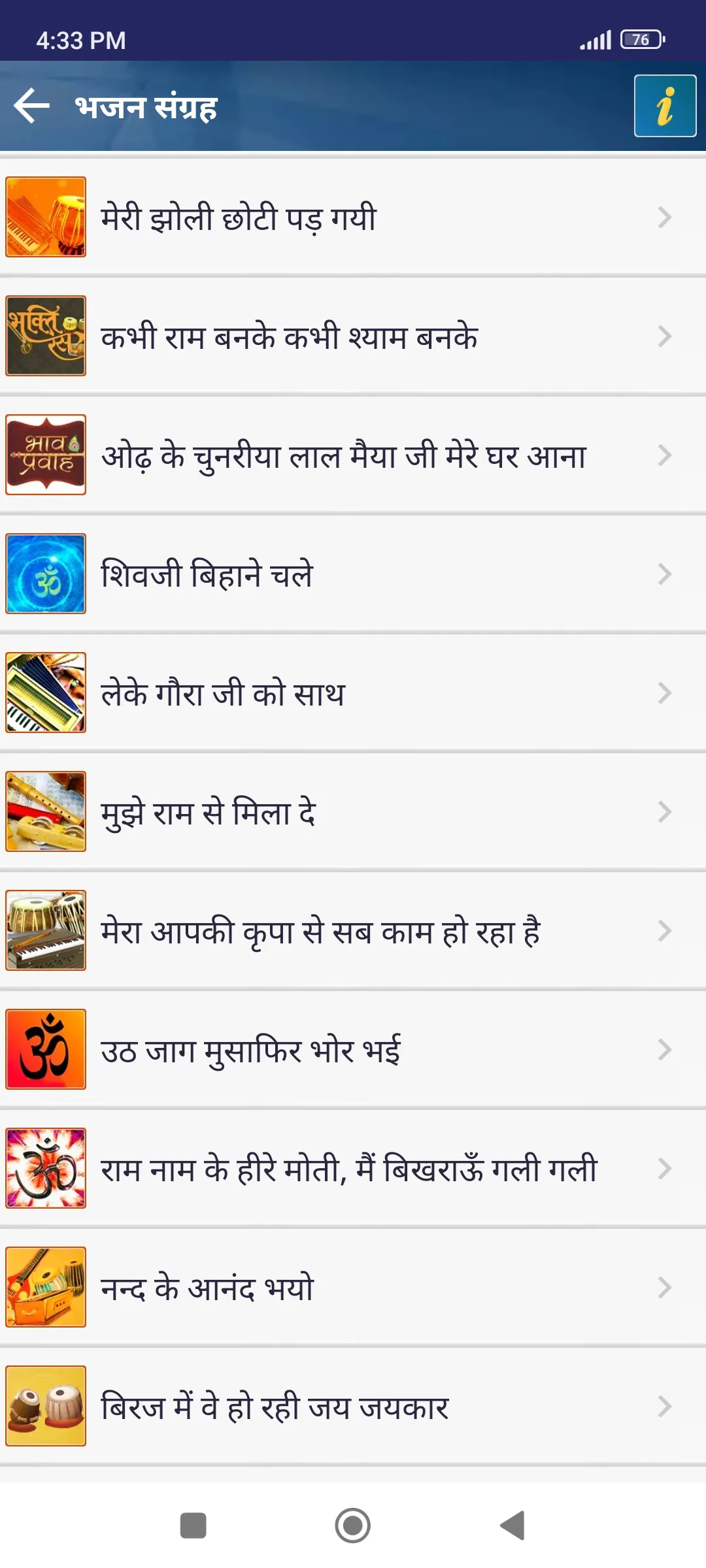Expand the chevron for मेरी झोली छोटी पड़ गयी

(665, 216)
